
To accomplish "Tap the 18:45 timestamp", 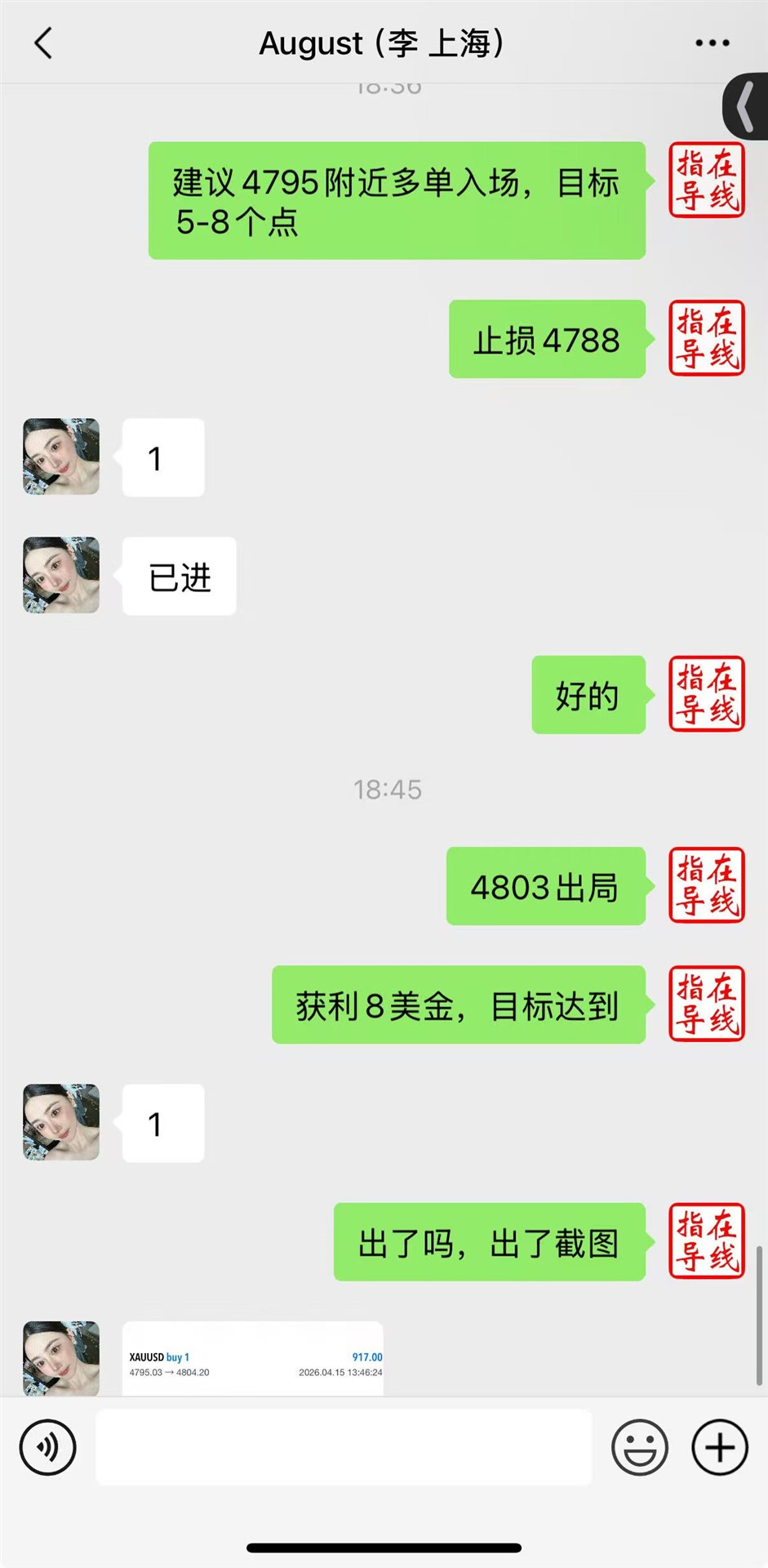I will [388, 789].
